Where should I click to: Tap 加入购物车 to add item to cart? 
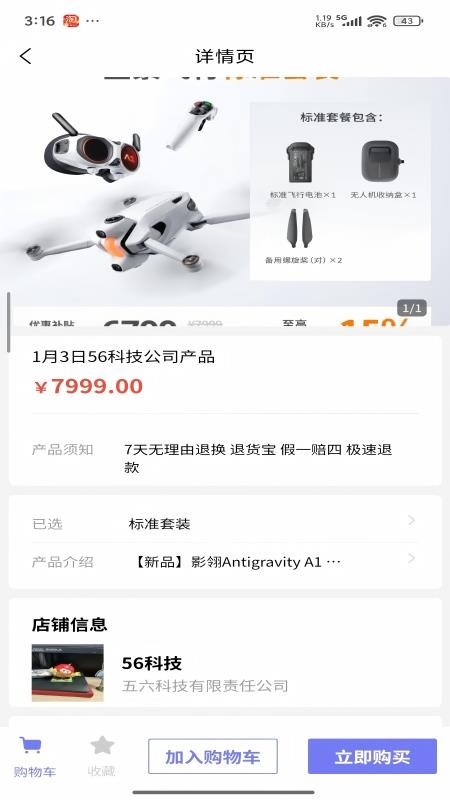click(213, 757)
